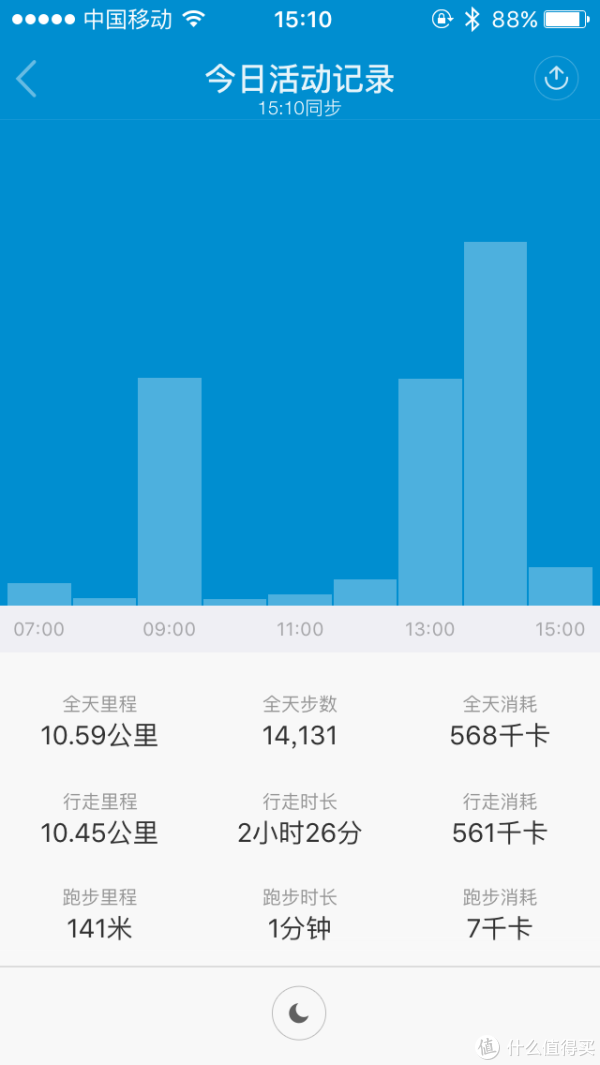Screen dimensions: 600x1065
Task: Share today's activity record
Action: click(556, 79)
